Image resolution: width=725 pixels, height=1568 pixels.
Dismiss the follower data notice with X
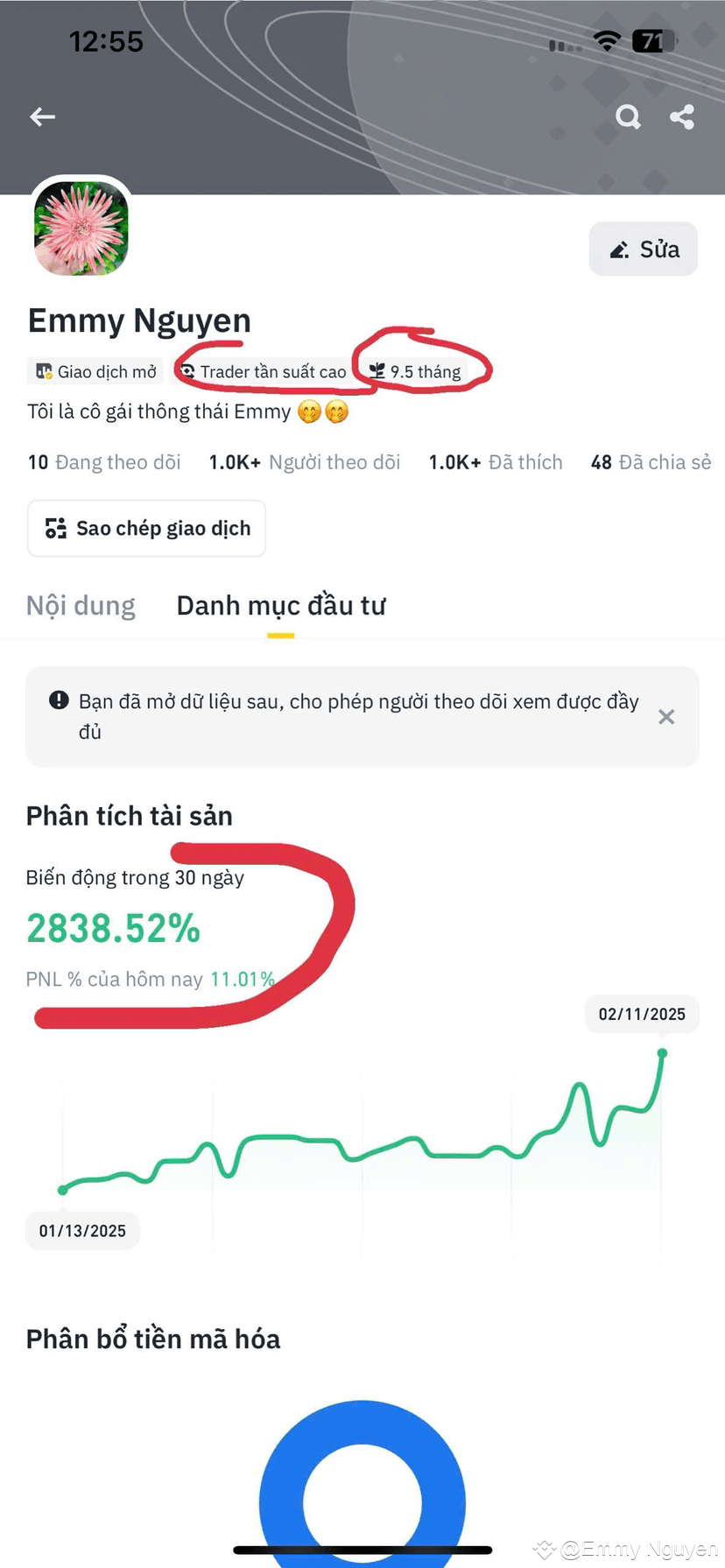pyautogui.click(x=665, y=716)
